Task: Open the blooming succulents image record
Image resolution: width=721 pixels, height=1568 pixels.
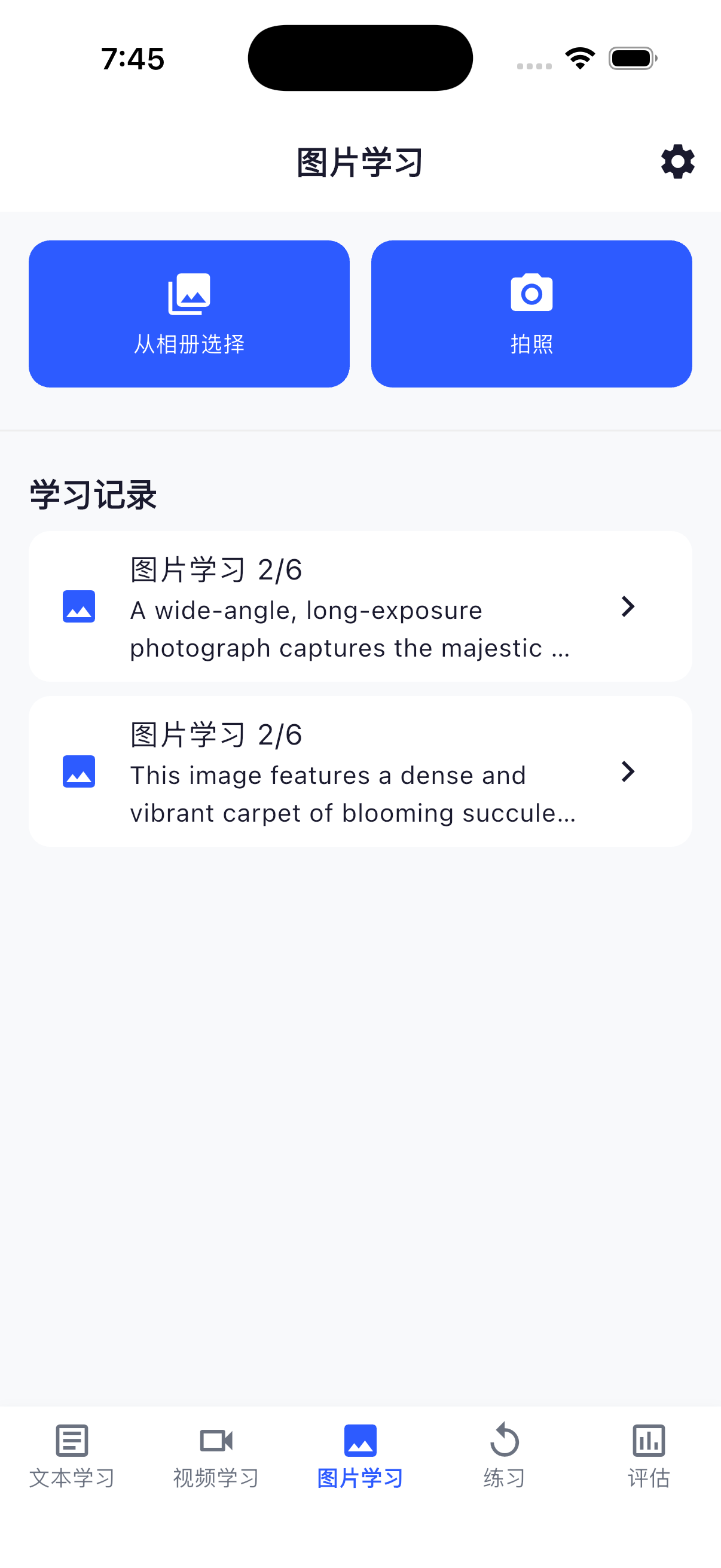Action: [x=360, y=772]
